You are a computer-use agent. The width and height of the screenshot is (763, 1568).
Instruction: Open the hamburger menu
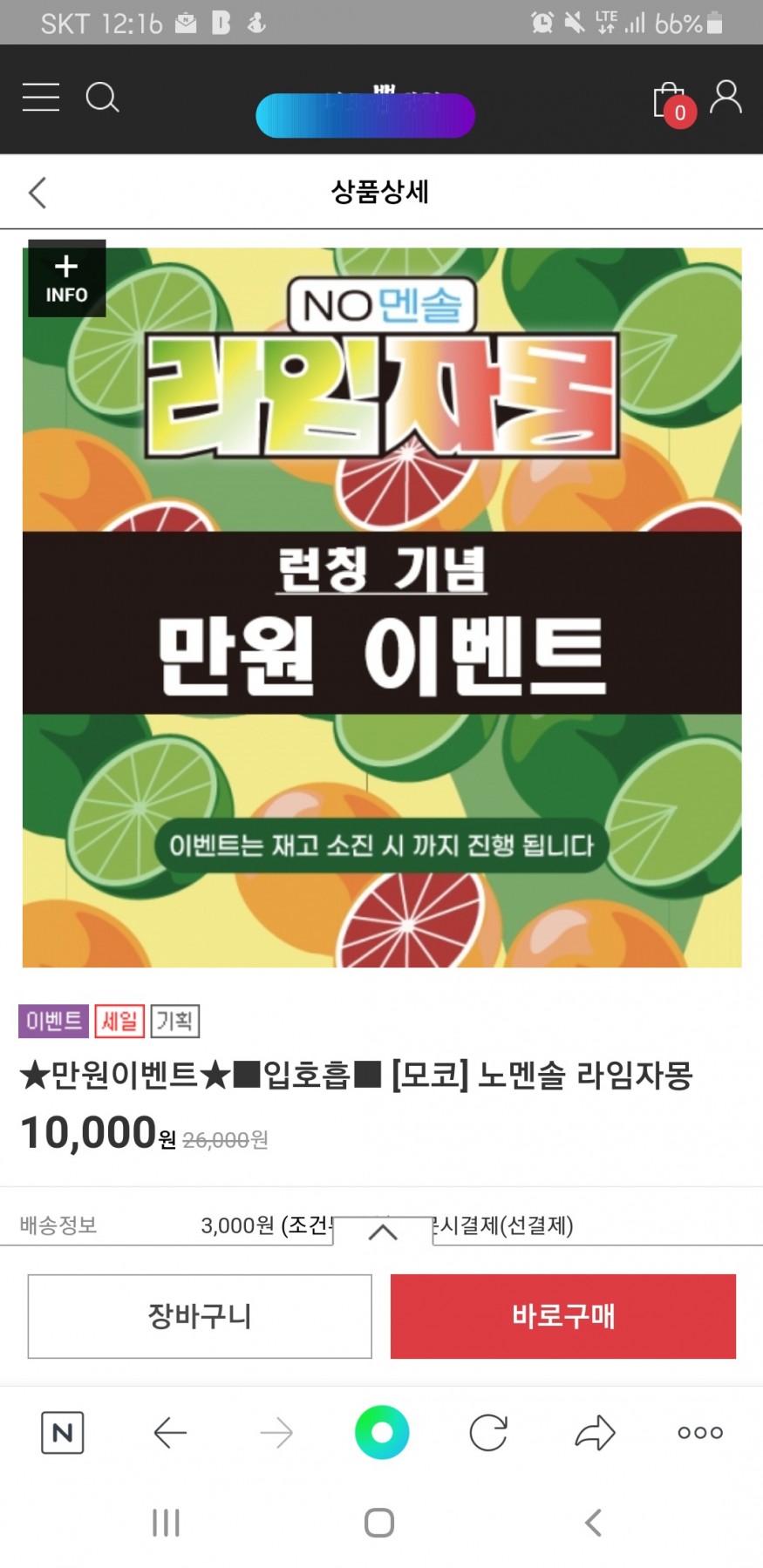tap(41, 98)
